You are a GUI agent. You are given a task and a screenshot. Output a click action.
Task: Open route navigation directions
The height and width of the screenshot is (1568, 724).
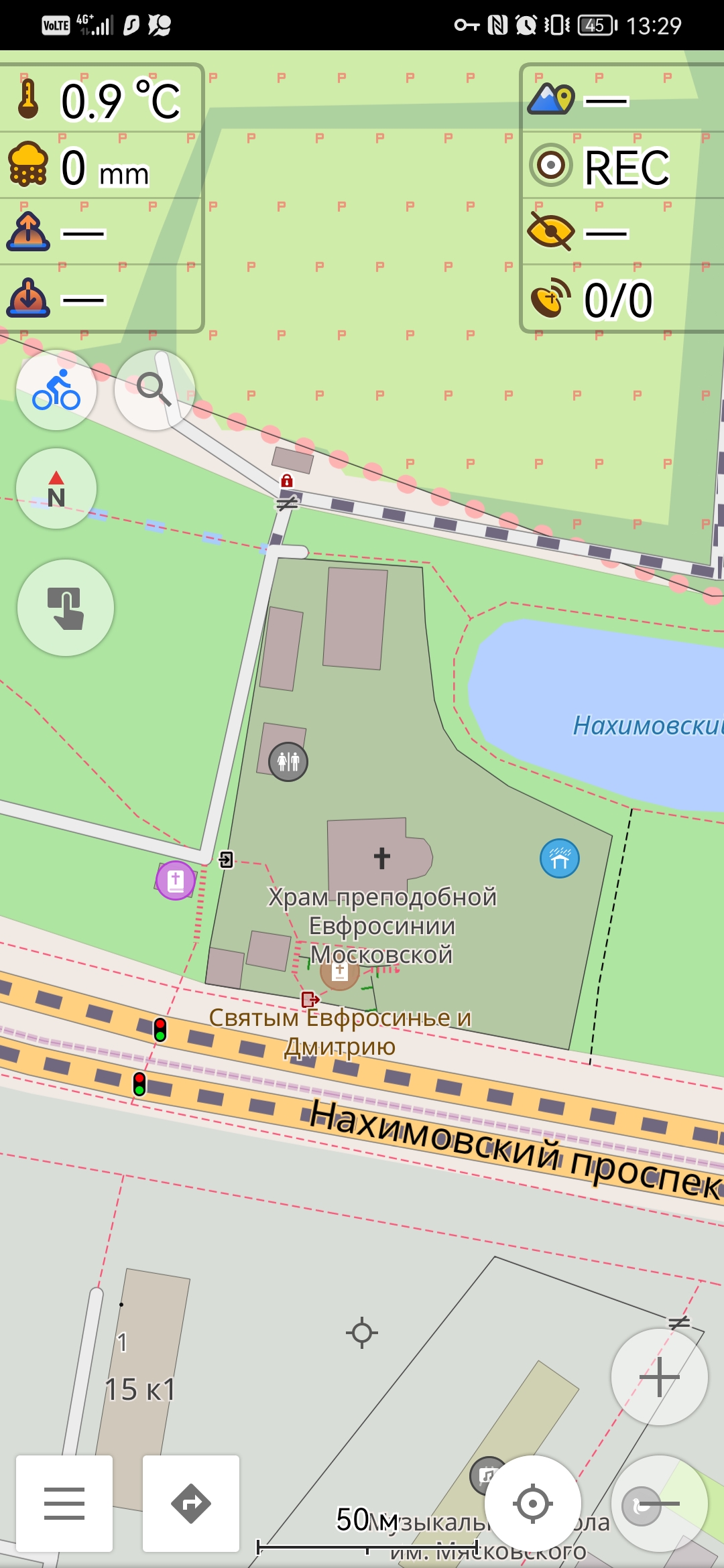[x=191, y=1503]
